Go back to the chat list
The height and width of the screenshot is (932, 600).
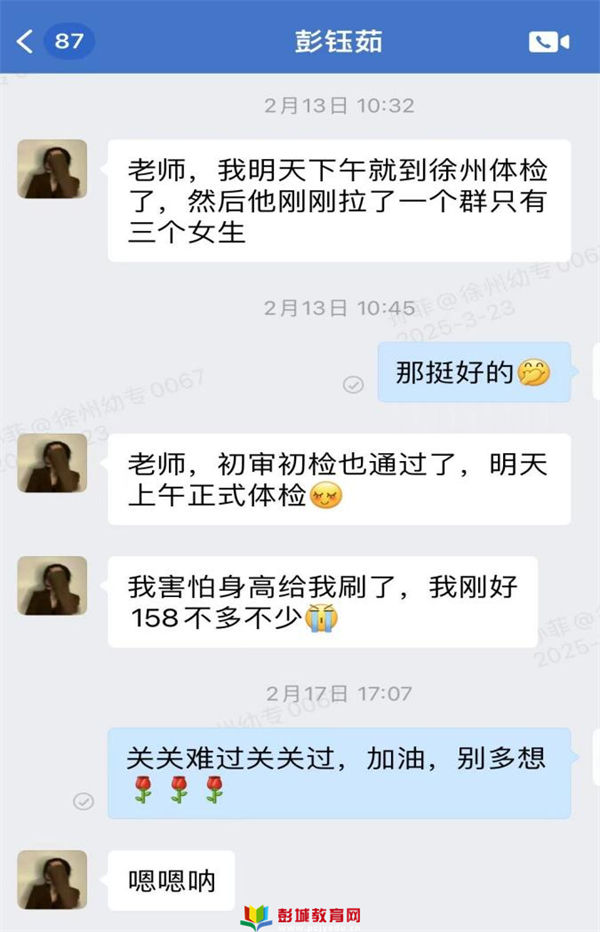point(26,41)
